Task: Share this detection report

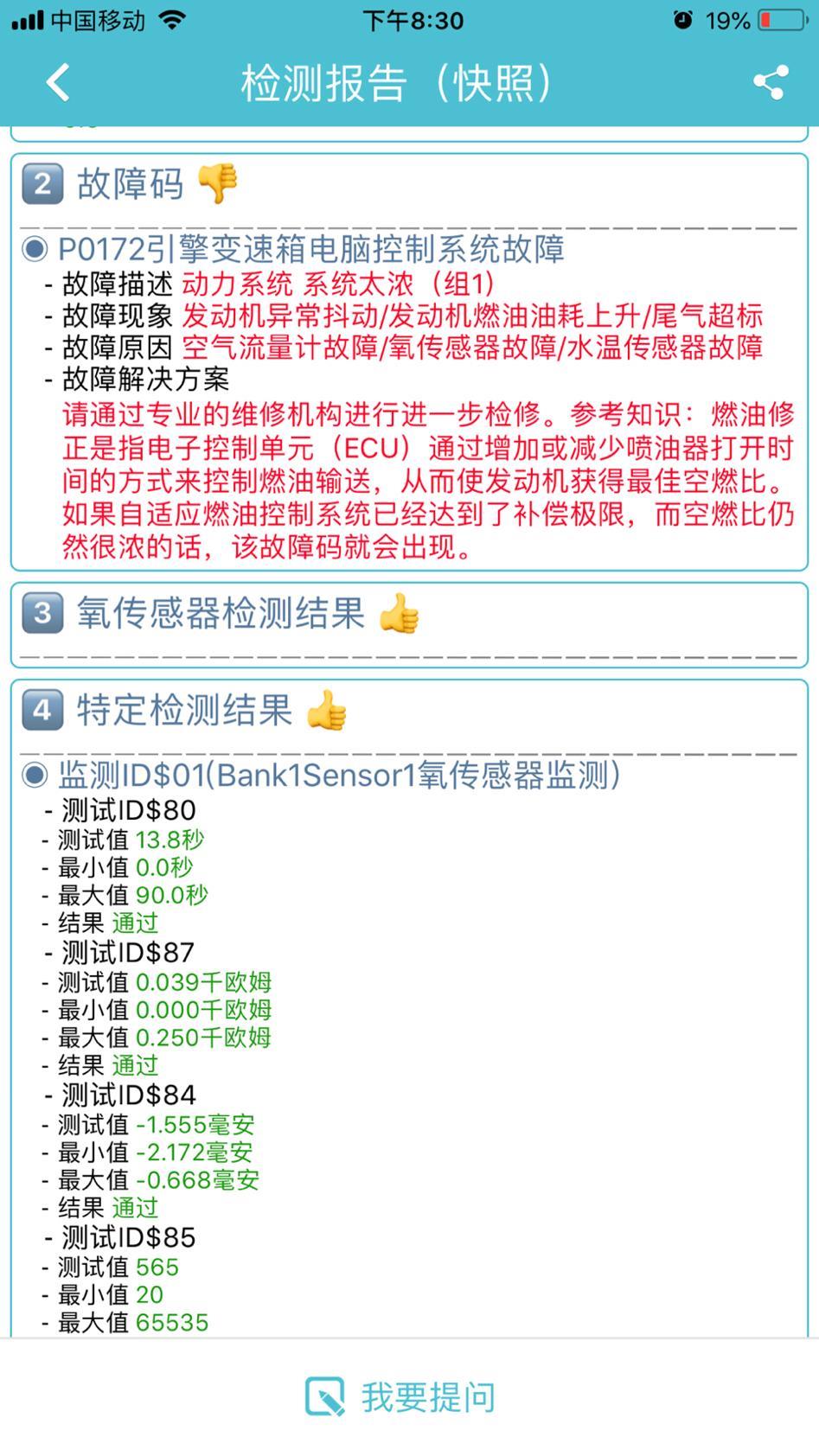Action: 769,83
